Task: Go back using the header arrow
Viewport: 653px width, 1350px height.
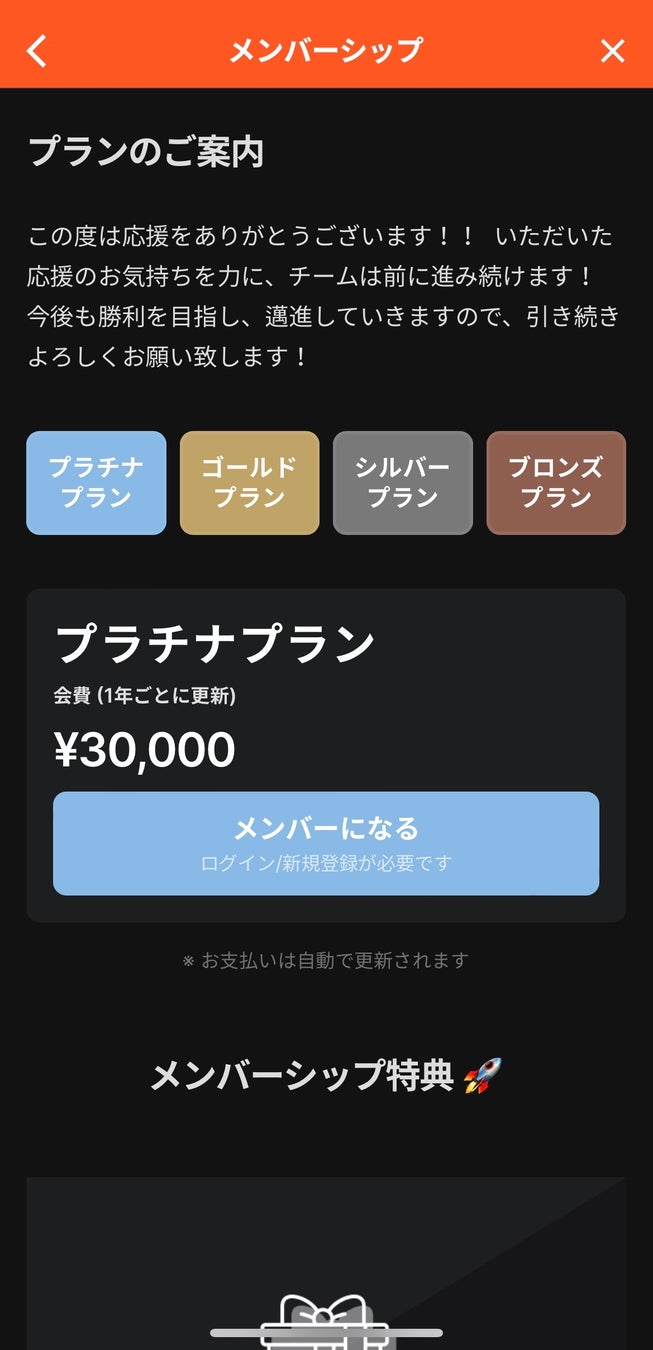Action: [x=37, y=51]
